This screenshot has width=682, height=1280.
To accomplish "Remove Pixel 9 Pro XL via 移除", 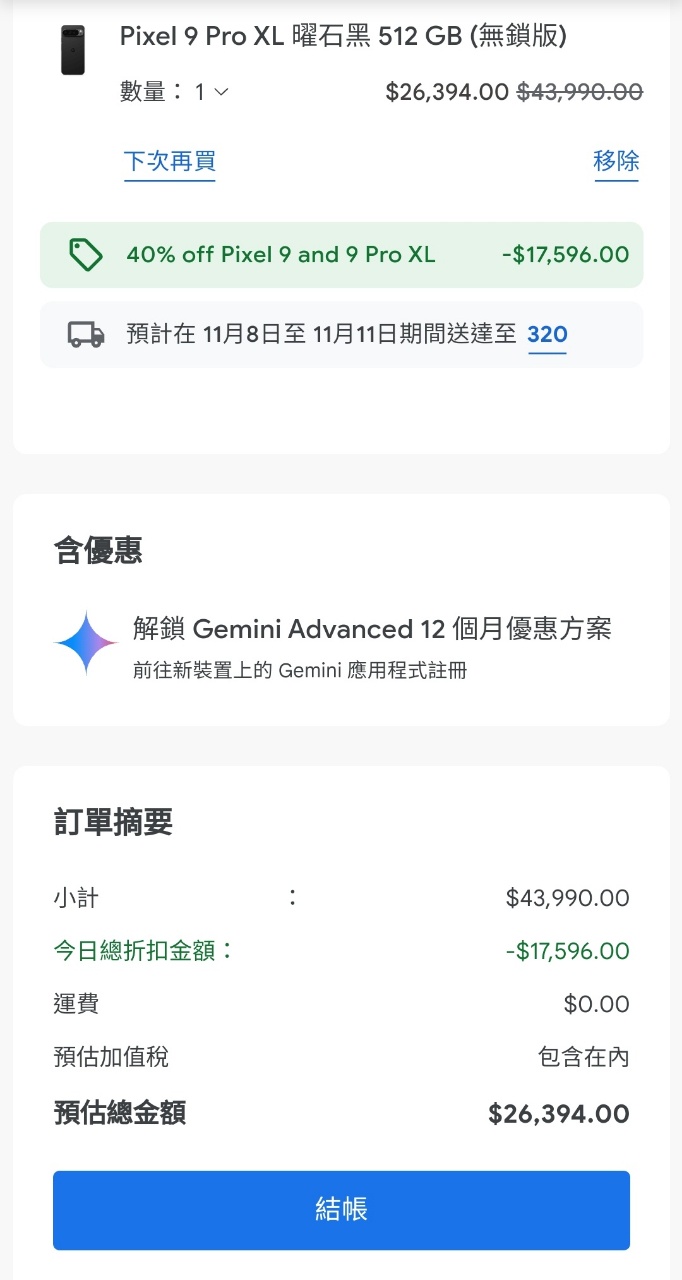I will 616,161.
